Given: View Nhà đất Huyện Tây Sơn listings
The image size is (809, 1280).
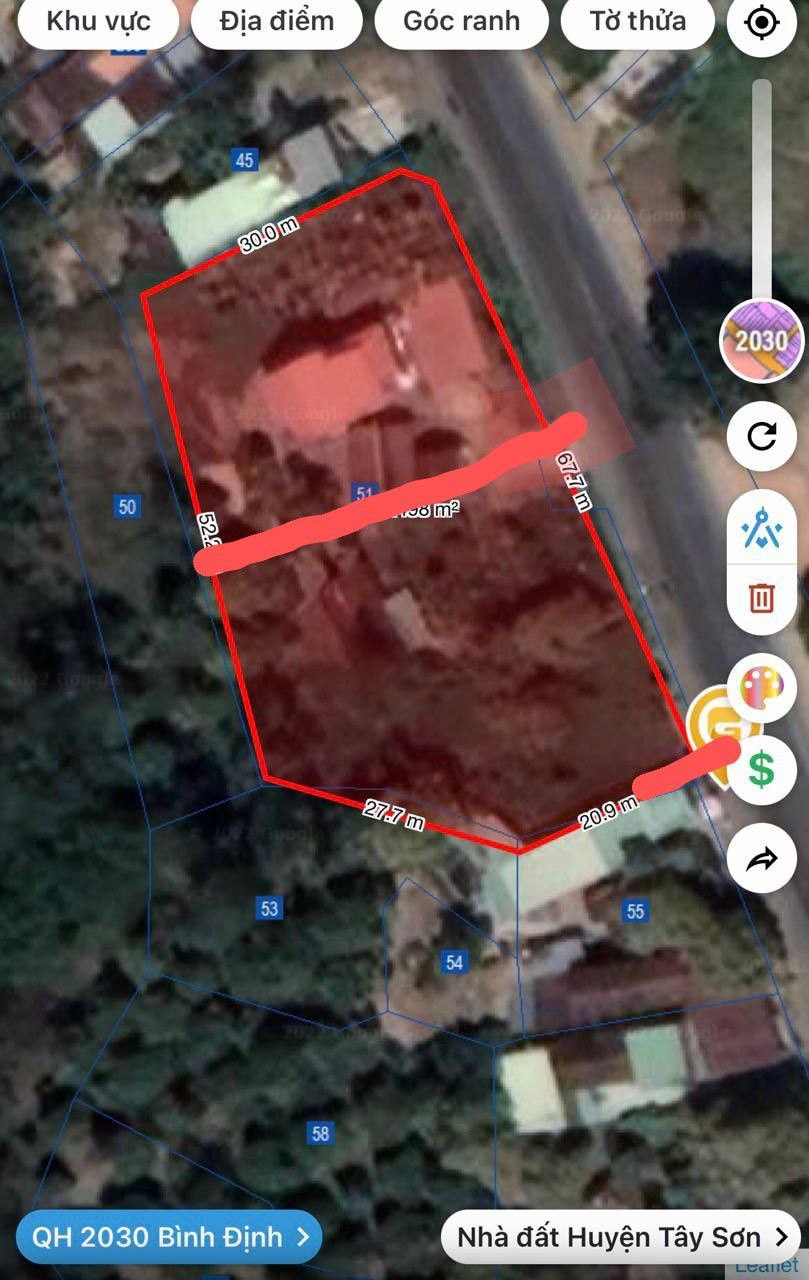Looking at the screenshot, I should coord(621,1237).
